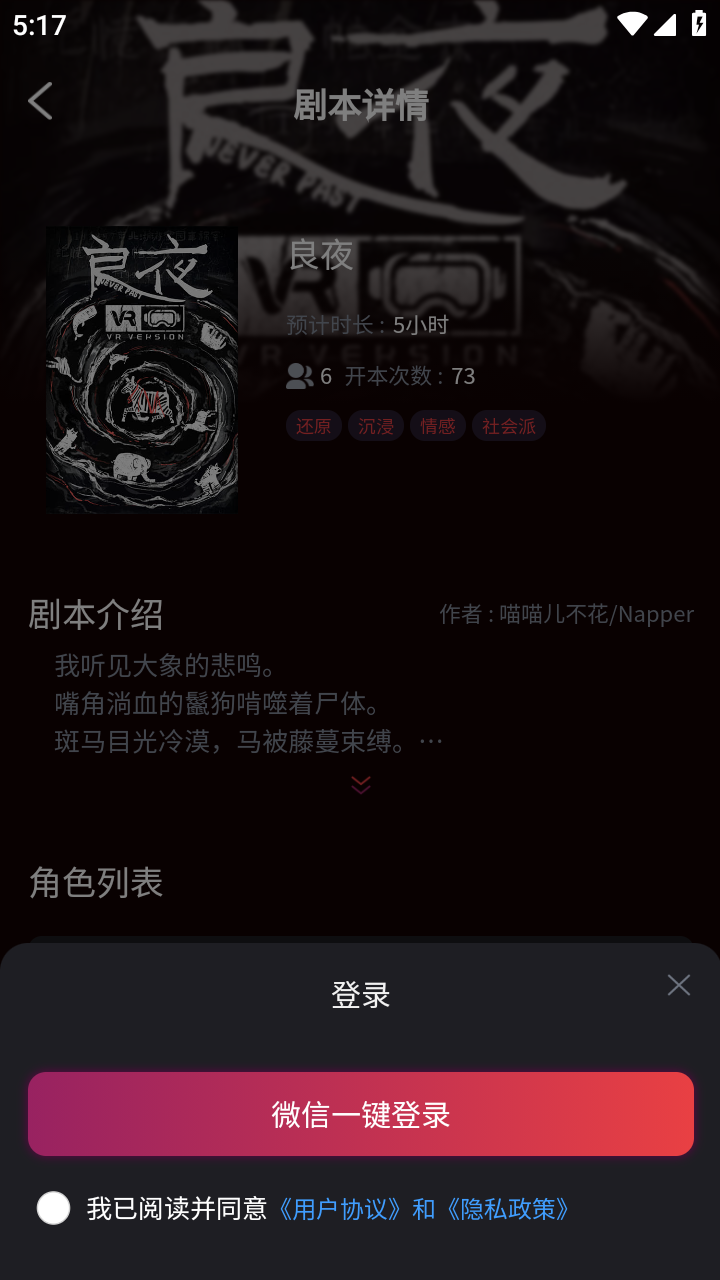
Task: Close the 登录 login sheet
Action: pyautogui.click(x=679, y=985)
